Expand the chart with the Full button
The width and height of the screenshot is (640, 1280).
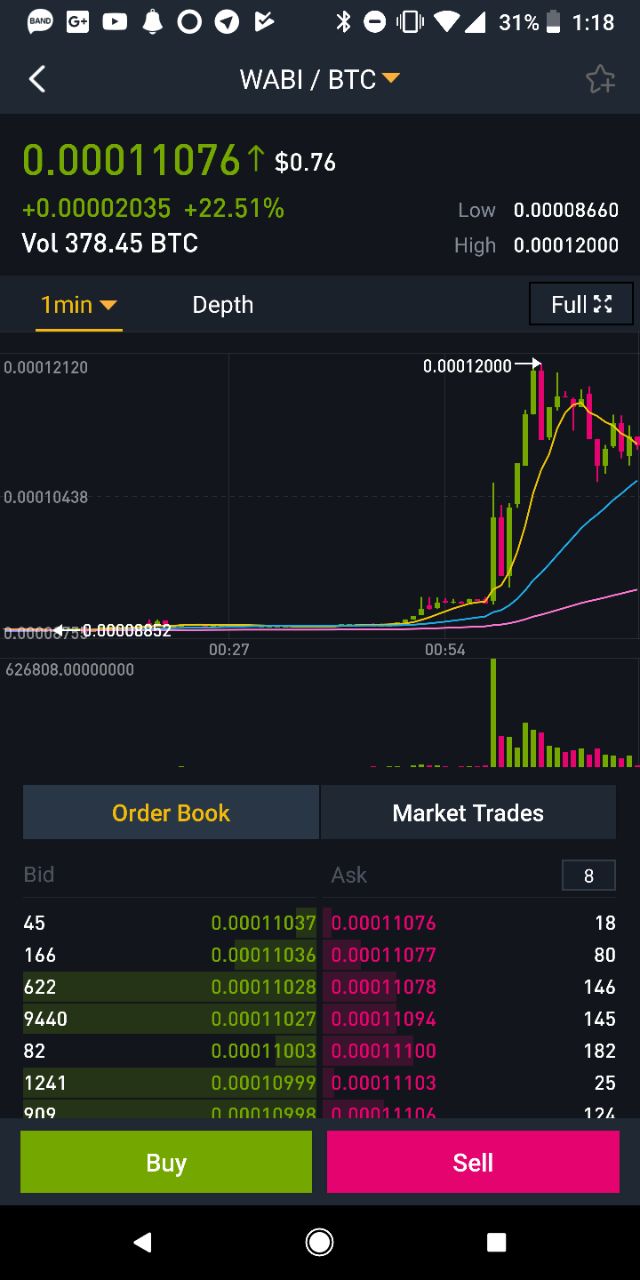point(581,305)
